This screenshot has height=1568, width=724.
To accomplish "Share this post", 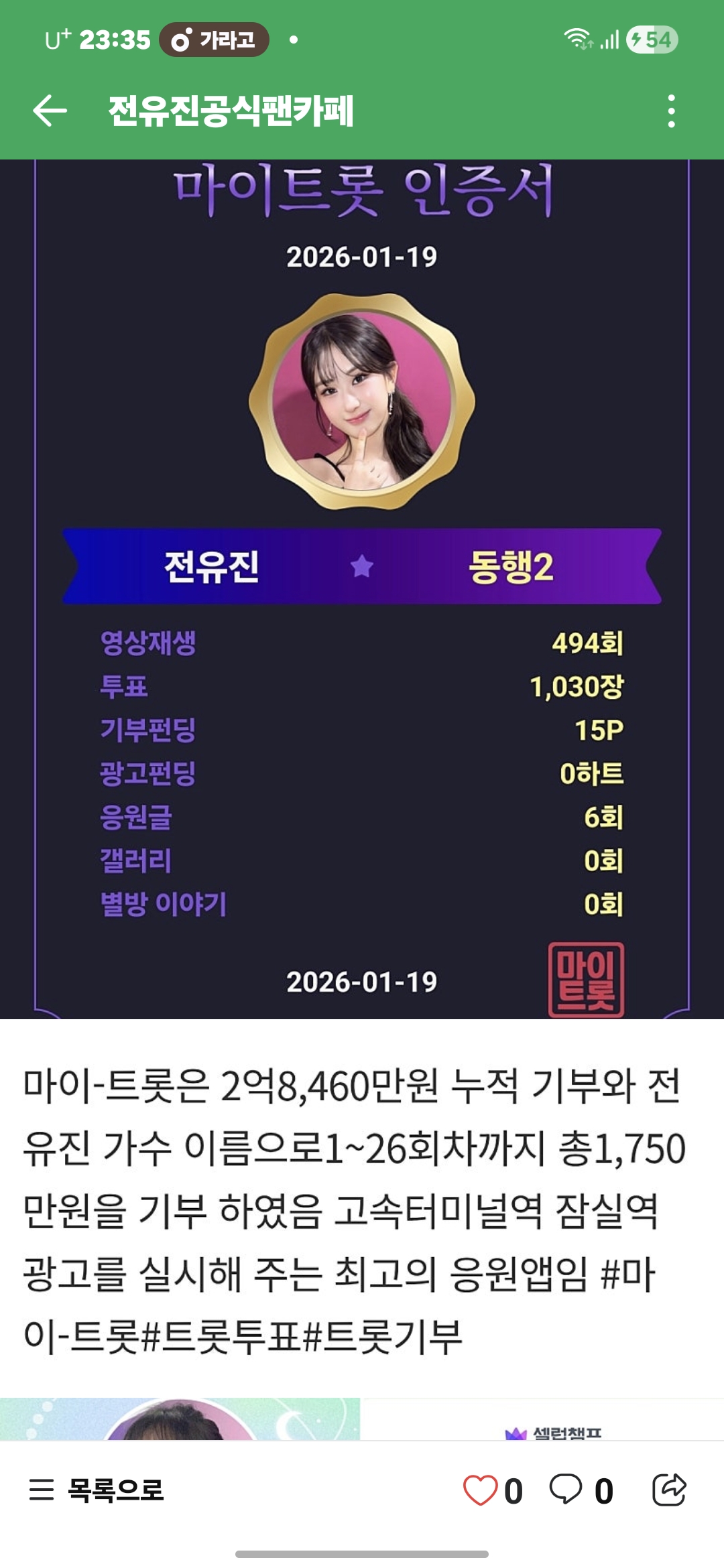I will (669, 1489).
